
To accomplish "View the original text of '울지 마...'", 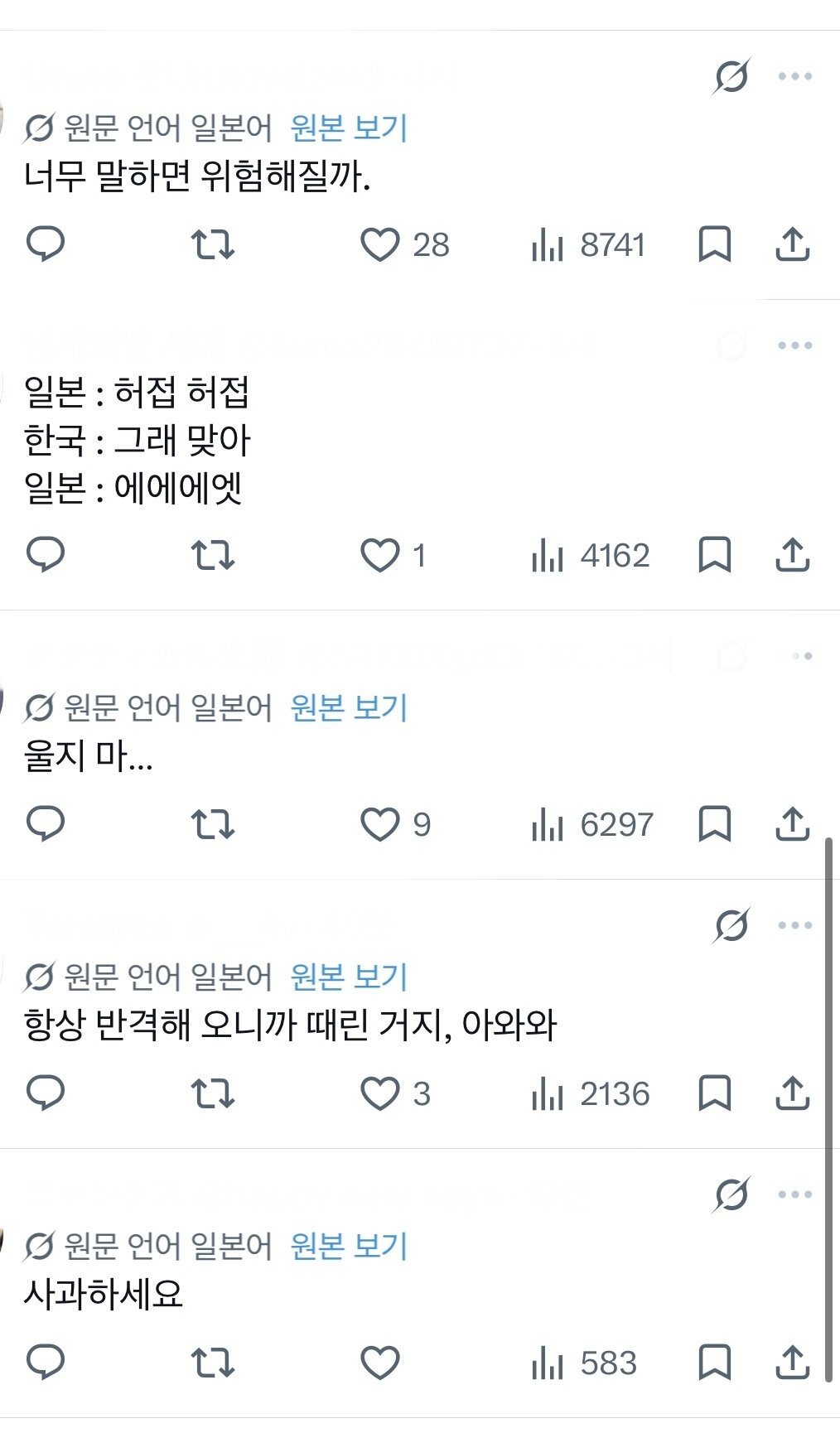I will 349,708.
